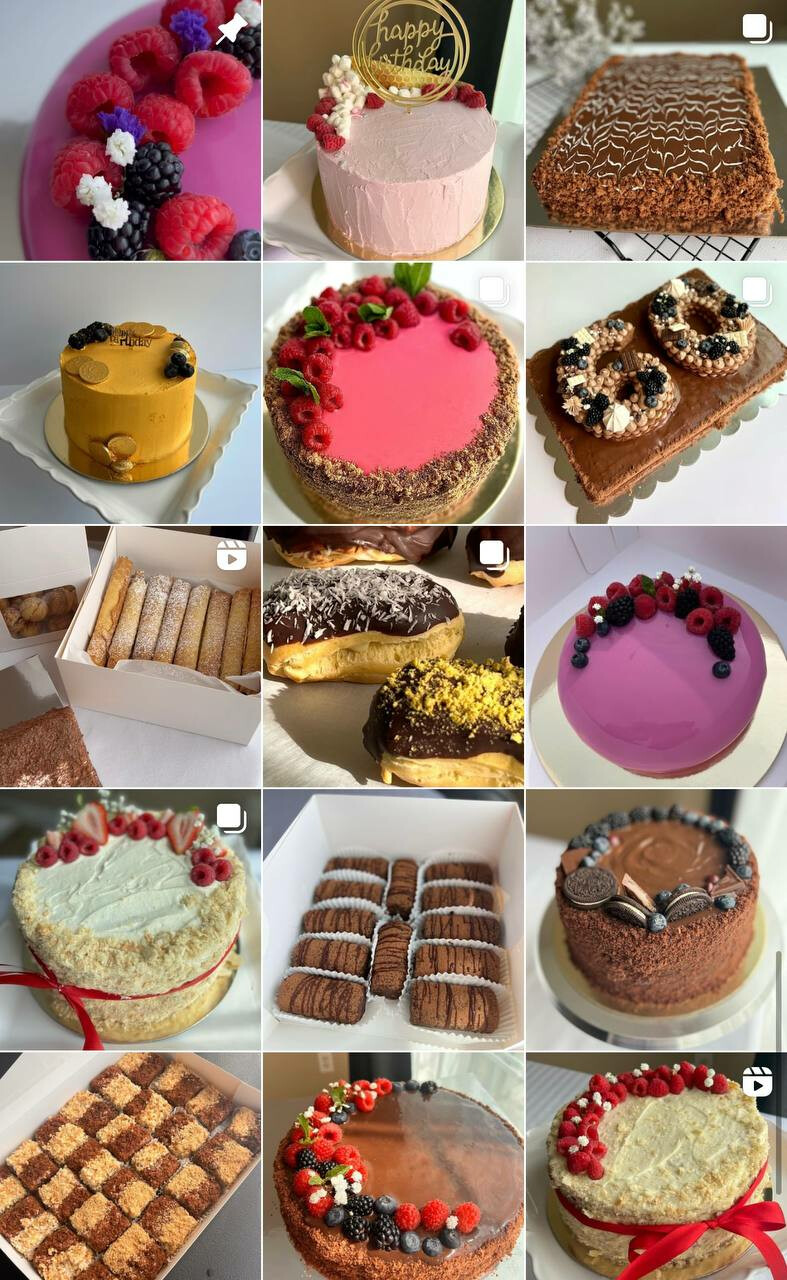This screenshot has width=787, height=1280.
Task: Open the white cake with strawberries and ribbon
Action: pos(130,919)
